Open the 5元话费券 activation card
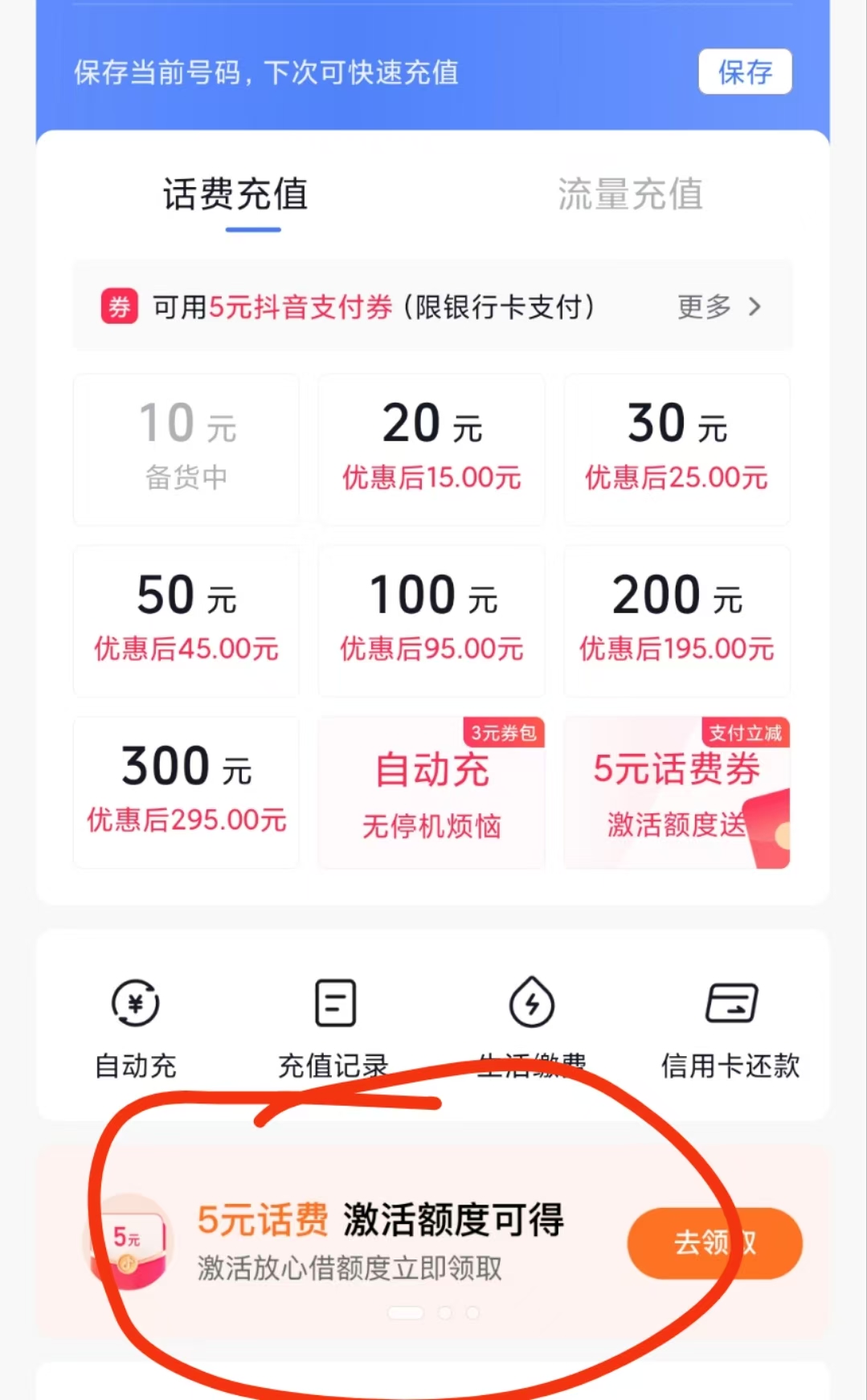The width and height of the screenshot is (867, 1400). 677,792
